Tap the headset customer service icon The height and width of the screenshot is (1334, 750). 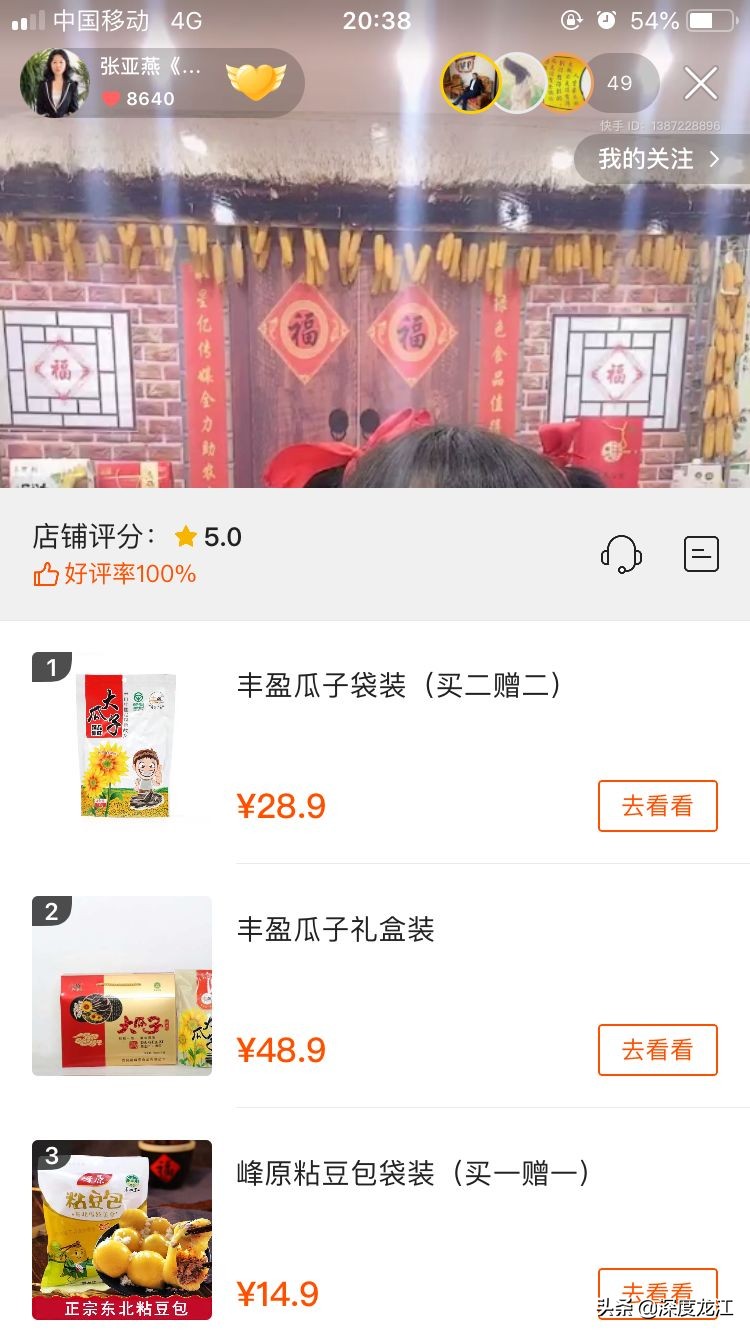(620, 554)
